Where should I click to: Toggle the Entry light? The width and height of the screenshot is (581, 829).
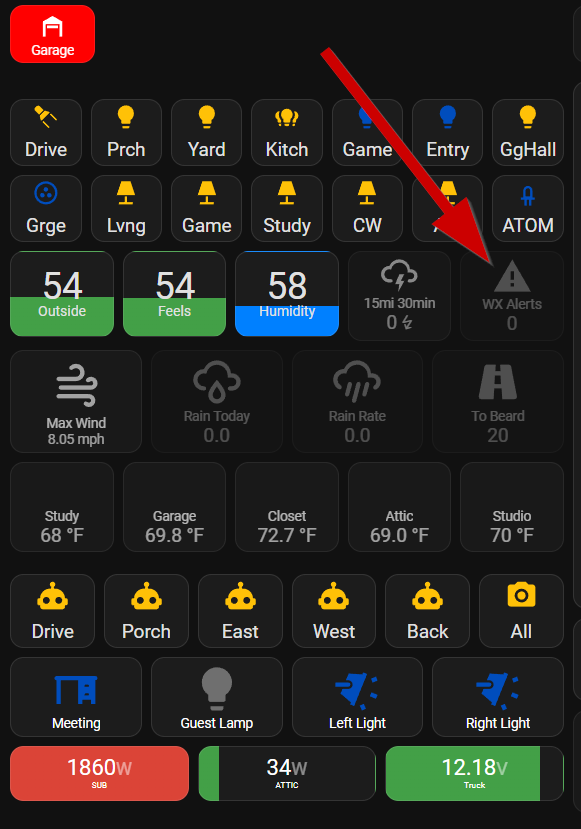coord(447,132)
